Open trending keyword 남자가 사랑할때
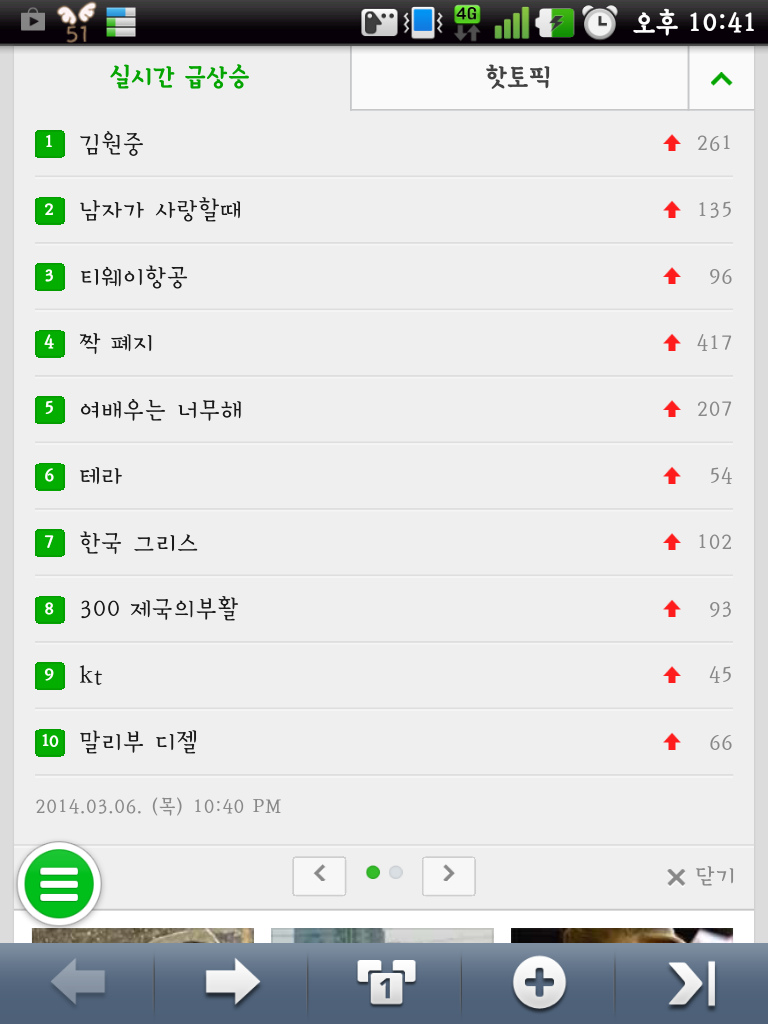The image size is (768, 1024). (x=160, y=210)
